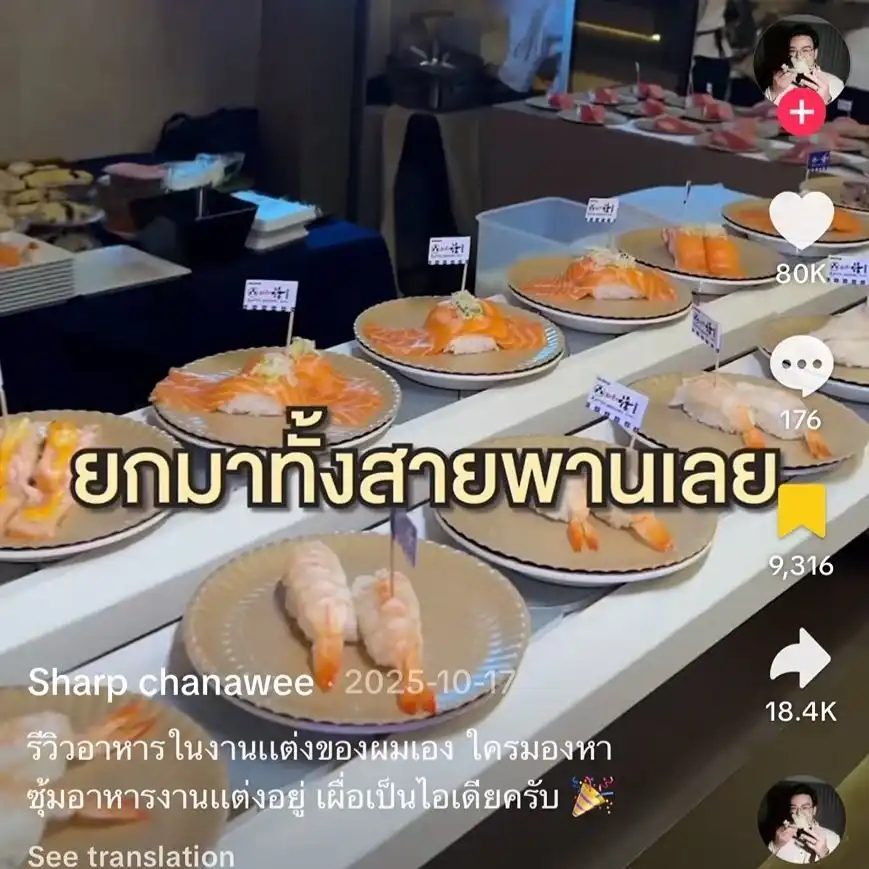
Task: Share this video via the arrow icon
Action: tap(801, 659)
